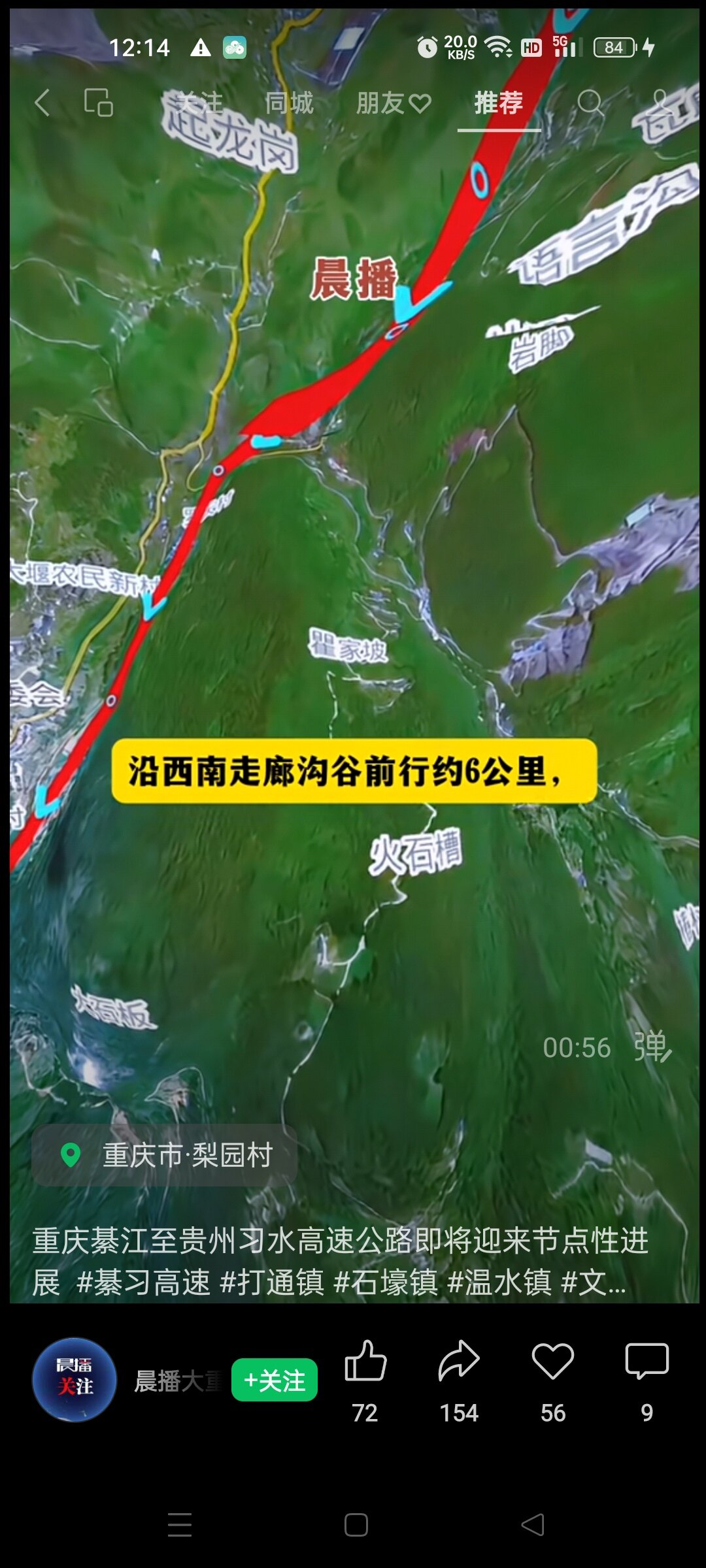Image resolution: width=706 pixels, height=1568 pixels.
Task: Switch to the 关注 tab
Action: [199, 103]
